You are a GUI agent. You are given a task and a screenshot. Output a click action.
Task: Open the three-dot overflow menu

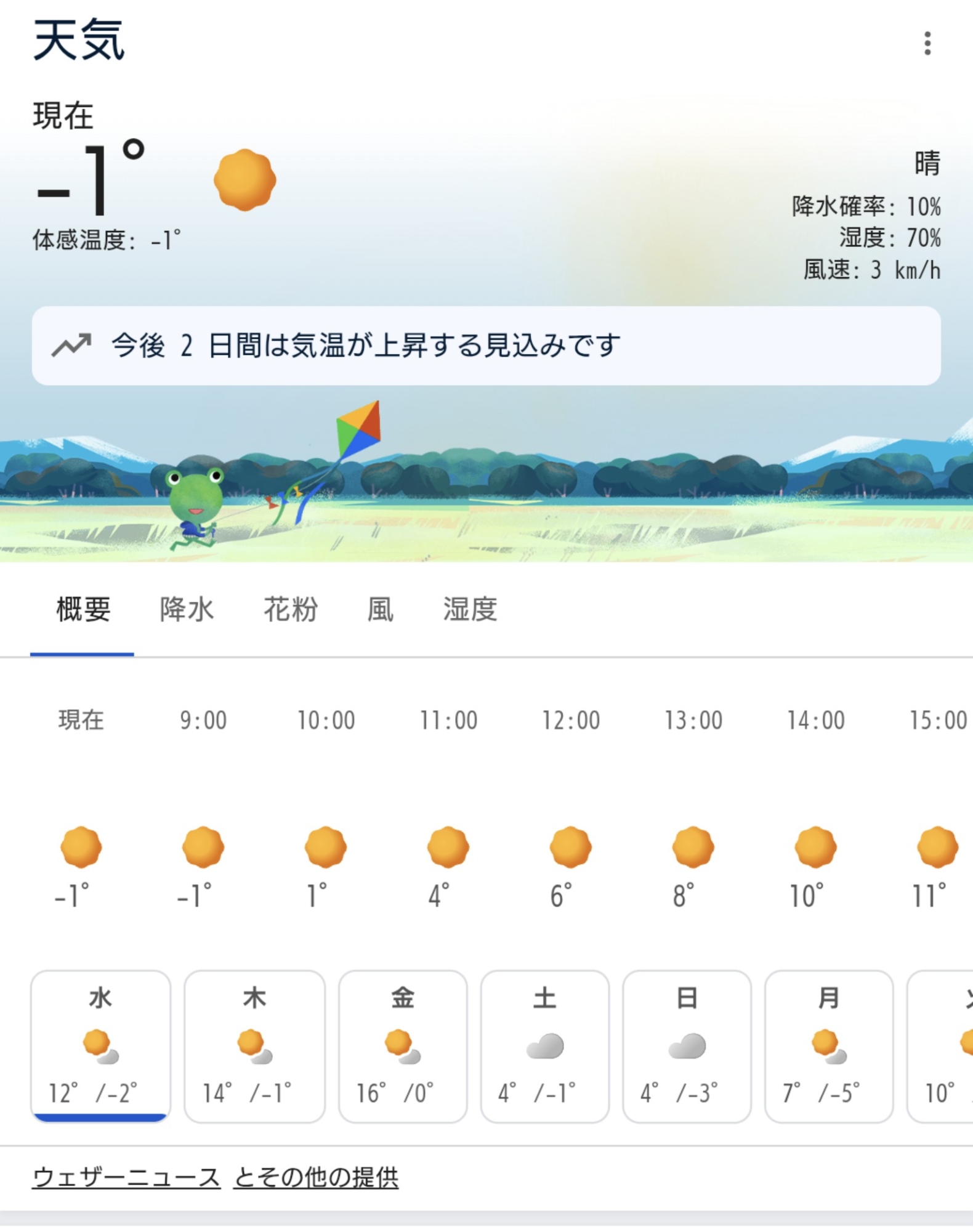(x=927, y=44)
